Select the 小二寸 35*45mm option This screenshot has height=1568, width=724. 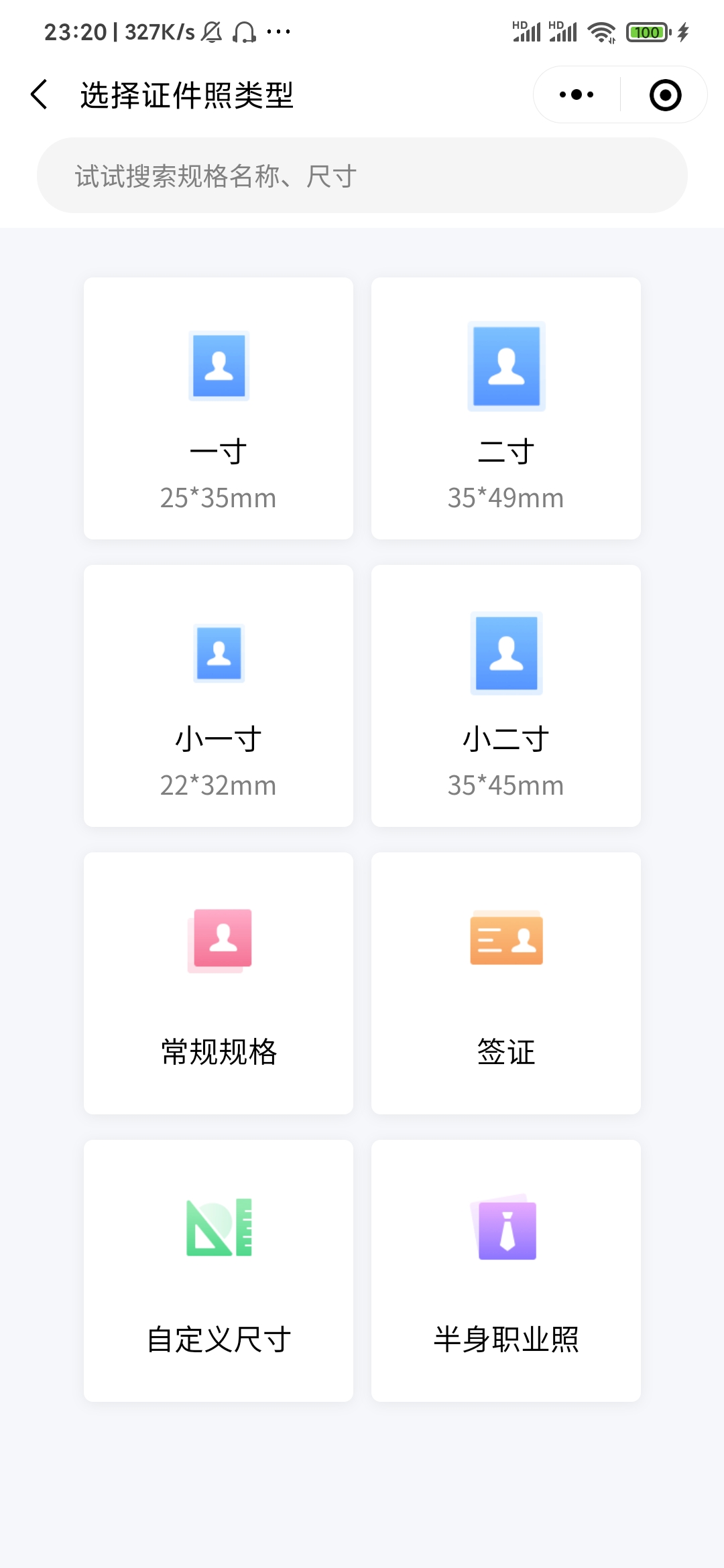(x=506, y=696)
